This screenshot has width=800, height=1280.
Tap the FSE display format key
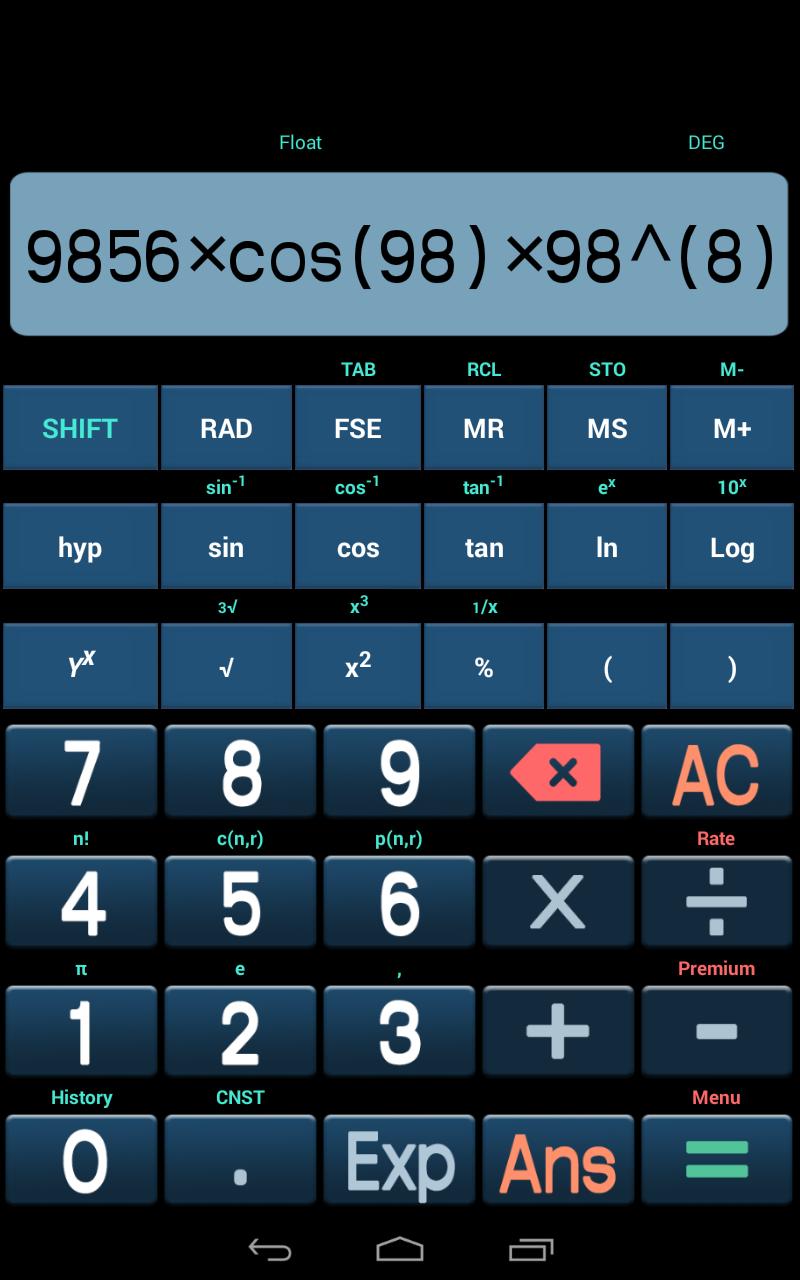click(x=358, y=428)
